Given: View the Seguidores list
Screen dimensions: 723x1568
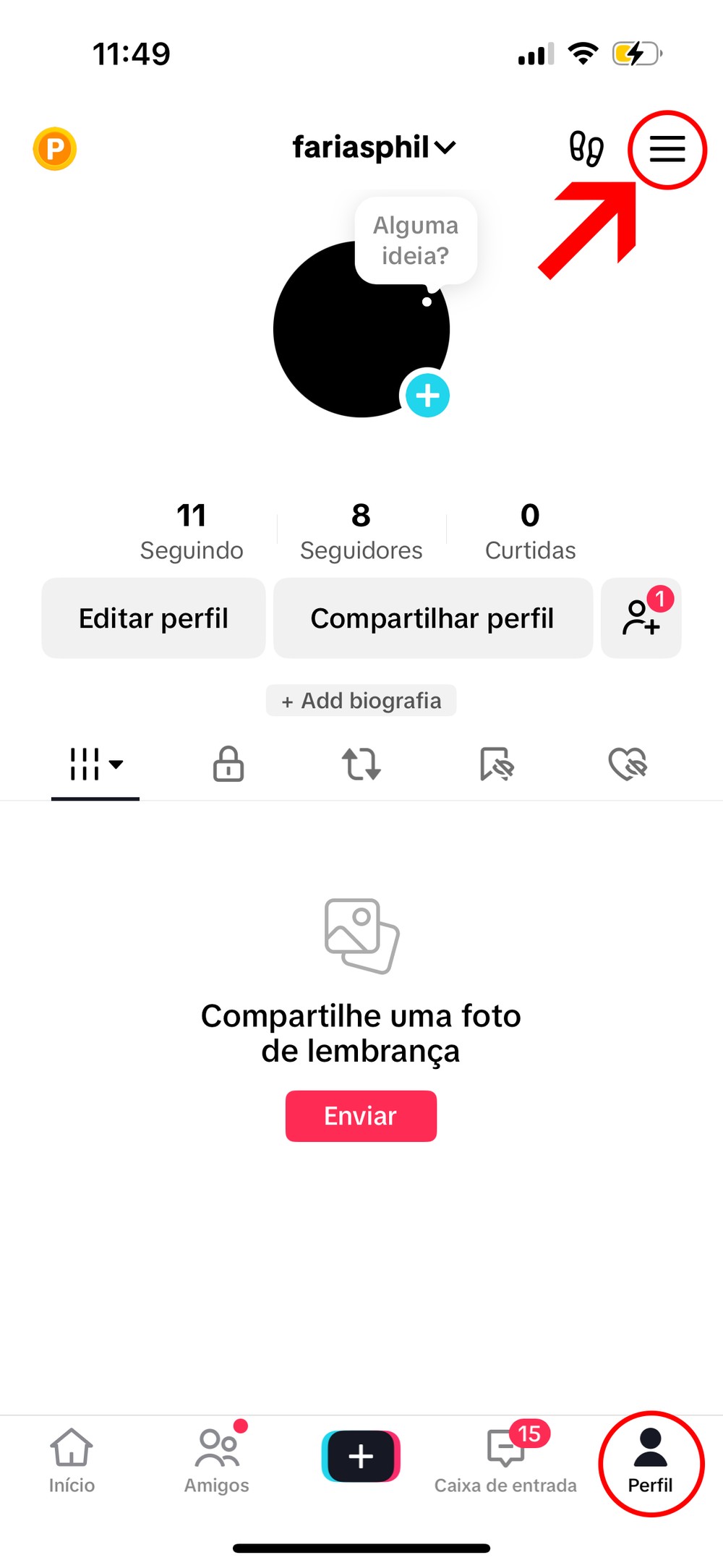Looking at the screenshot, I should coord(361,532).
